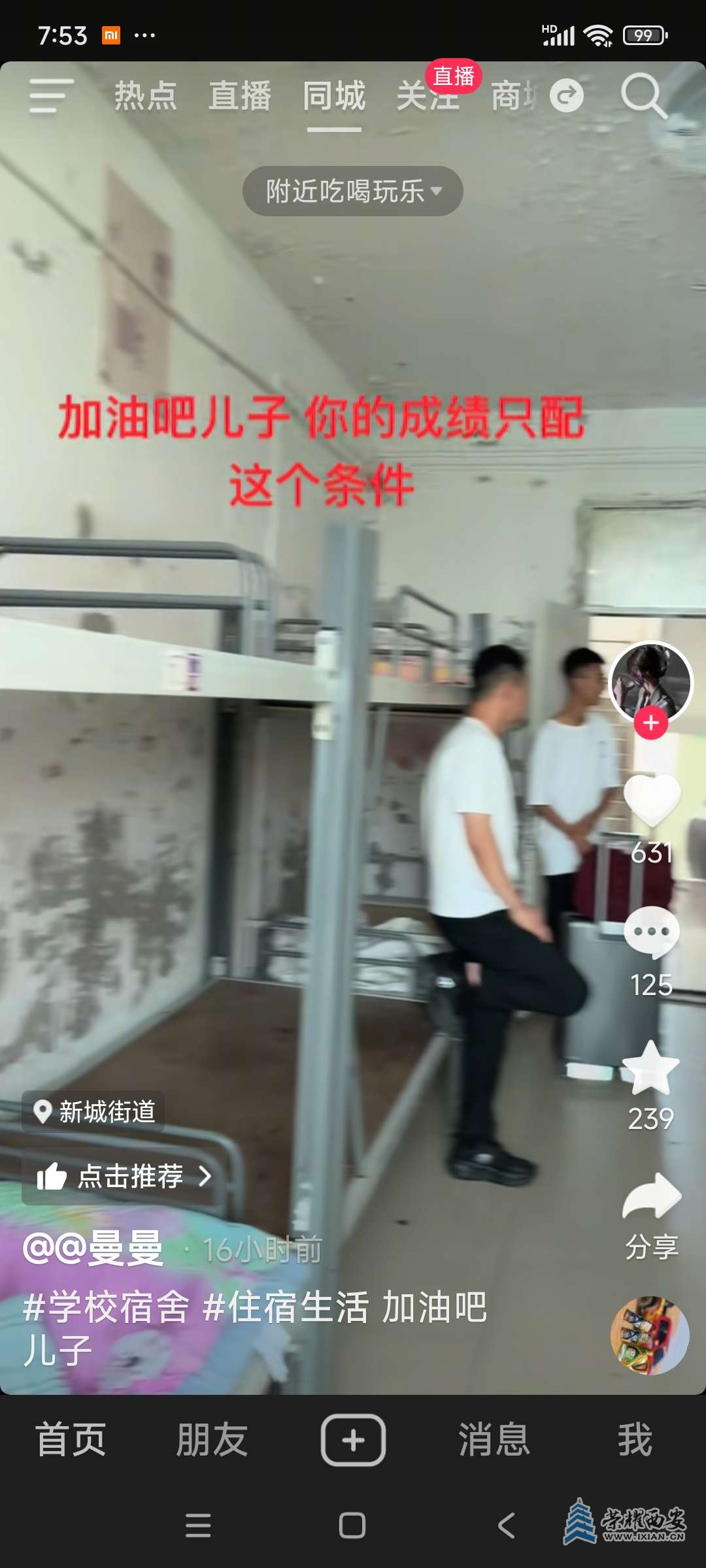Follow the author with plus badge
Screen dimensions: 706x1568
pyautogui.click(x=650, y=723)
